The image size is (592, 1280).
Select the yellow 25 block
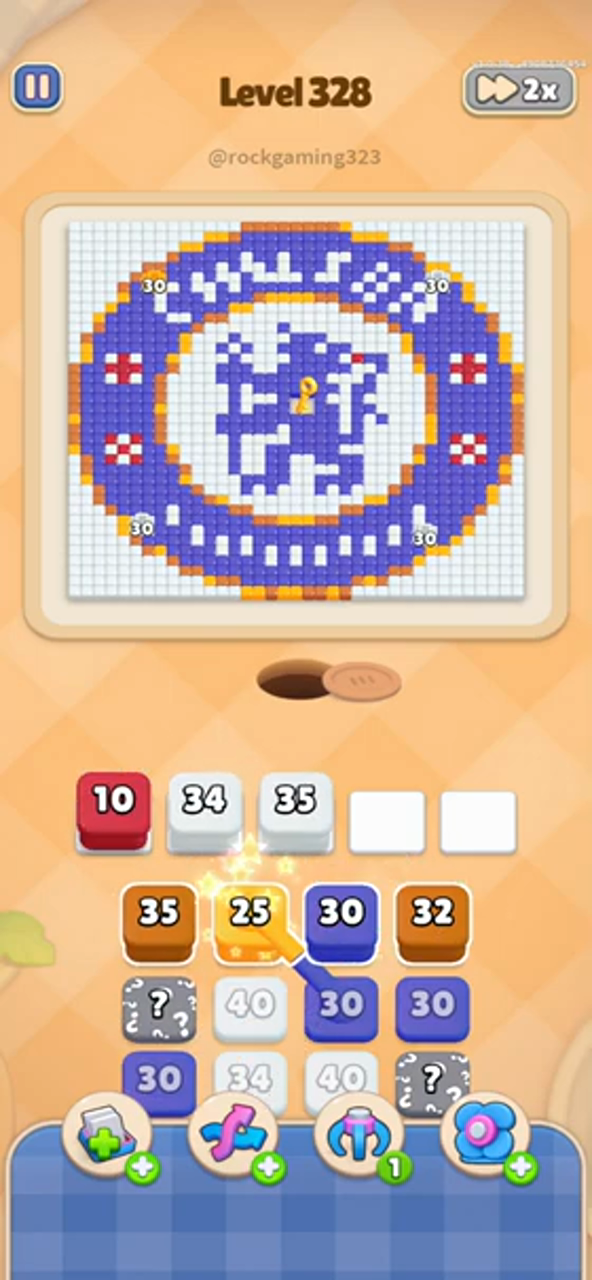pyautogui.click(x=250, y=922)
